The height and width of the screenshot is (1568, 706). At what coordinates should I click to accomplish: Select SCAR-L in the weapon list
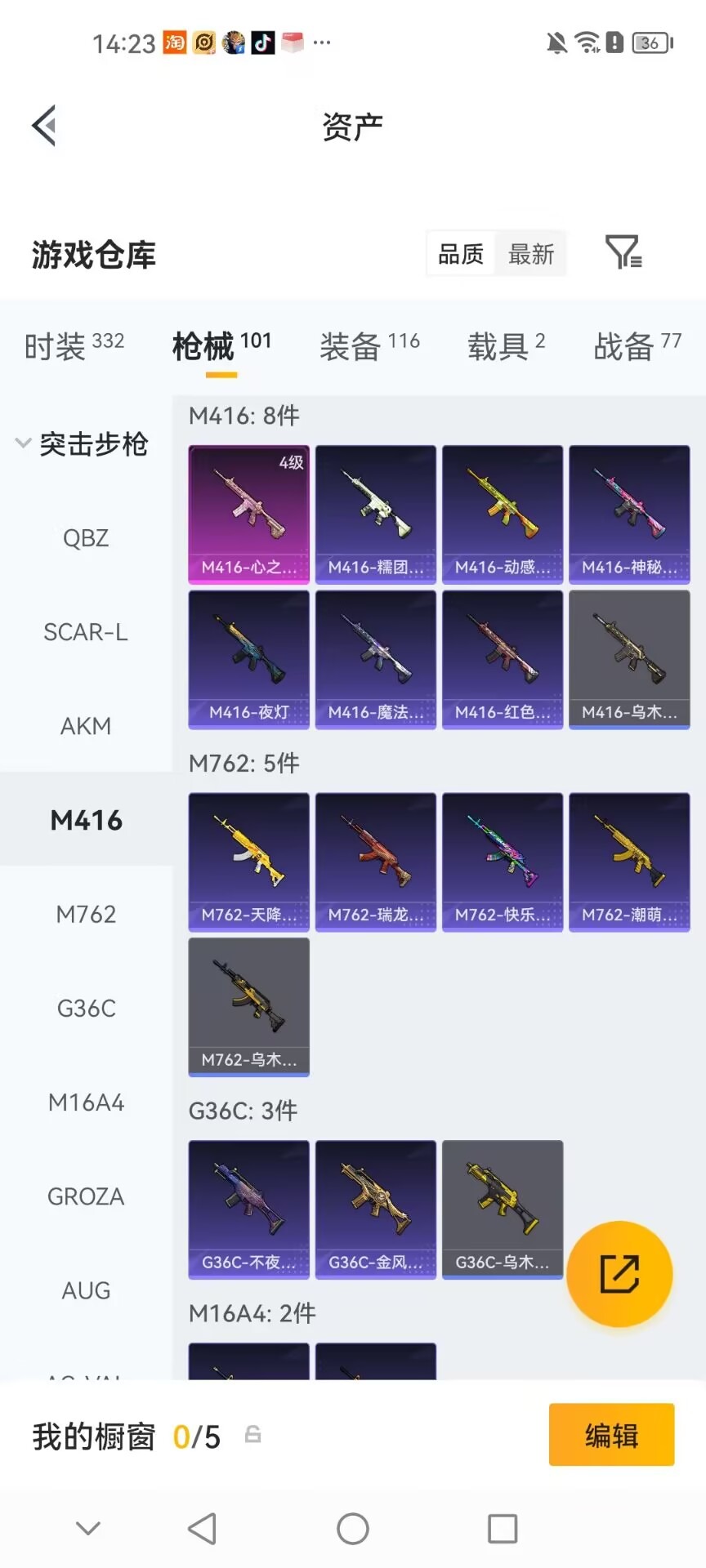(x=86, y=632)
